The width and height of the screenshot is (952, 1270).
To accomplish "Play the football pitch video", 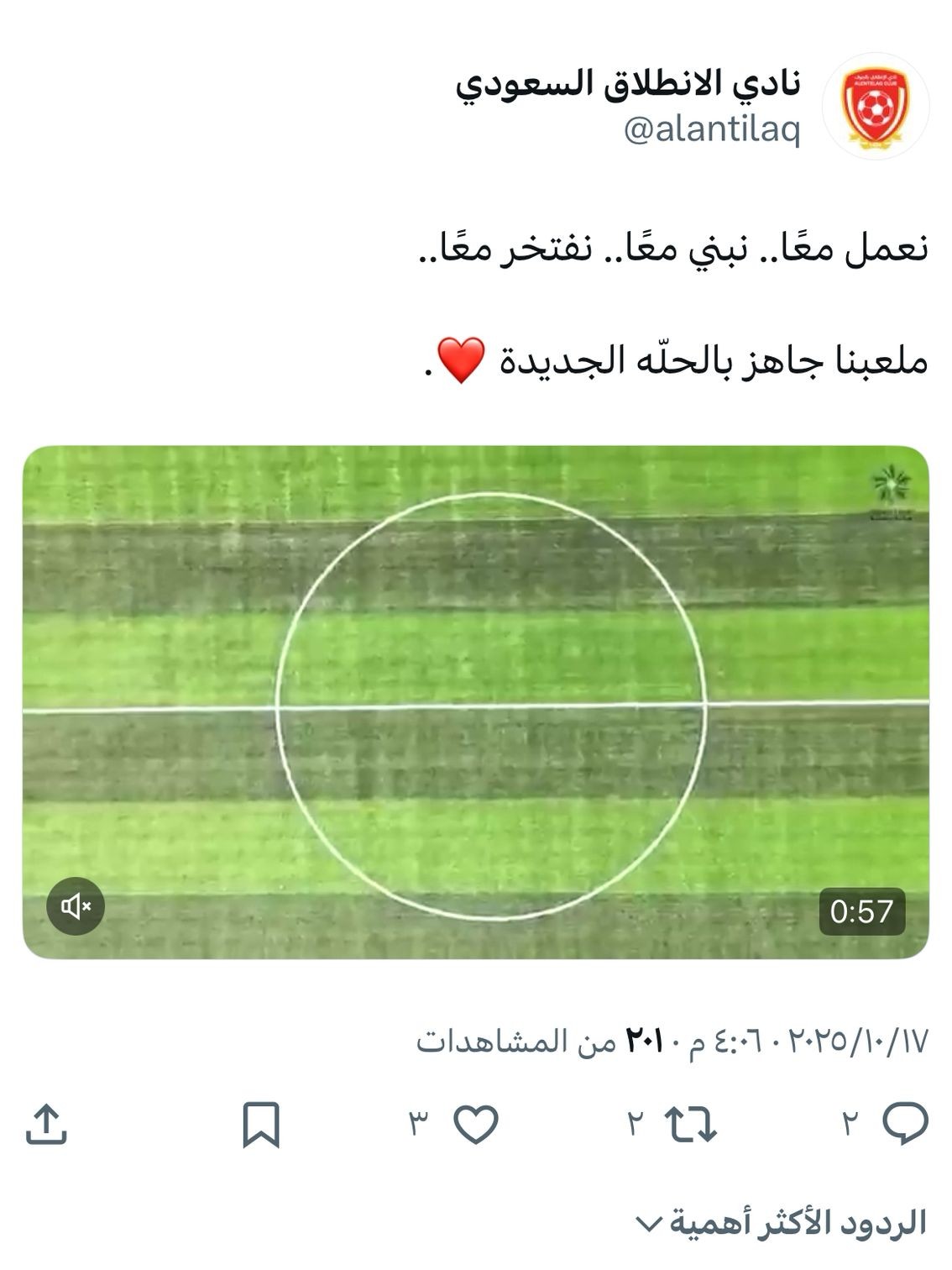I will click(475, 702).
